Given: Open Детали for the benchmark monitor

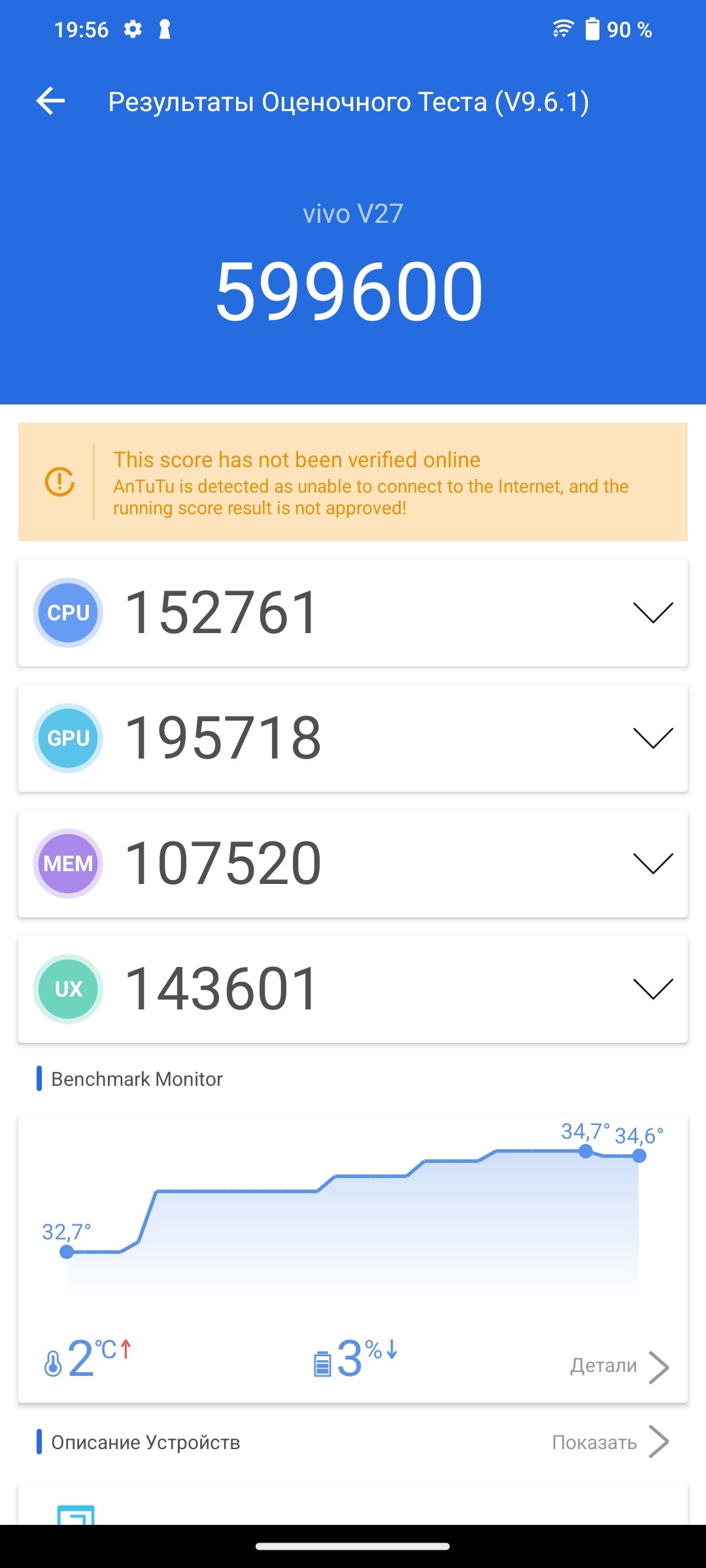Looking at the screenshot, I should pyautogui.click(x=619, y=1367).
